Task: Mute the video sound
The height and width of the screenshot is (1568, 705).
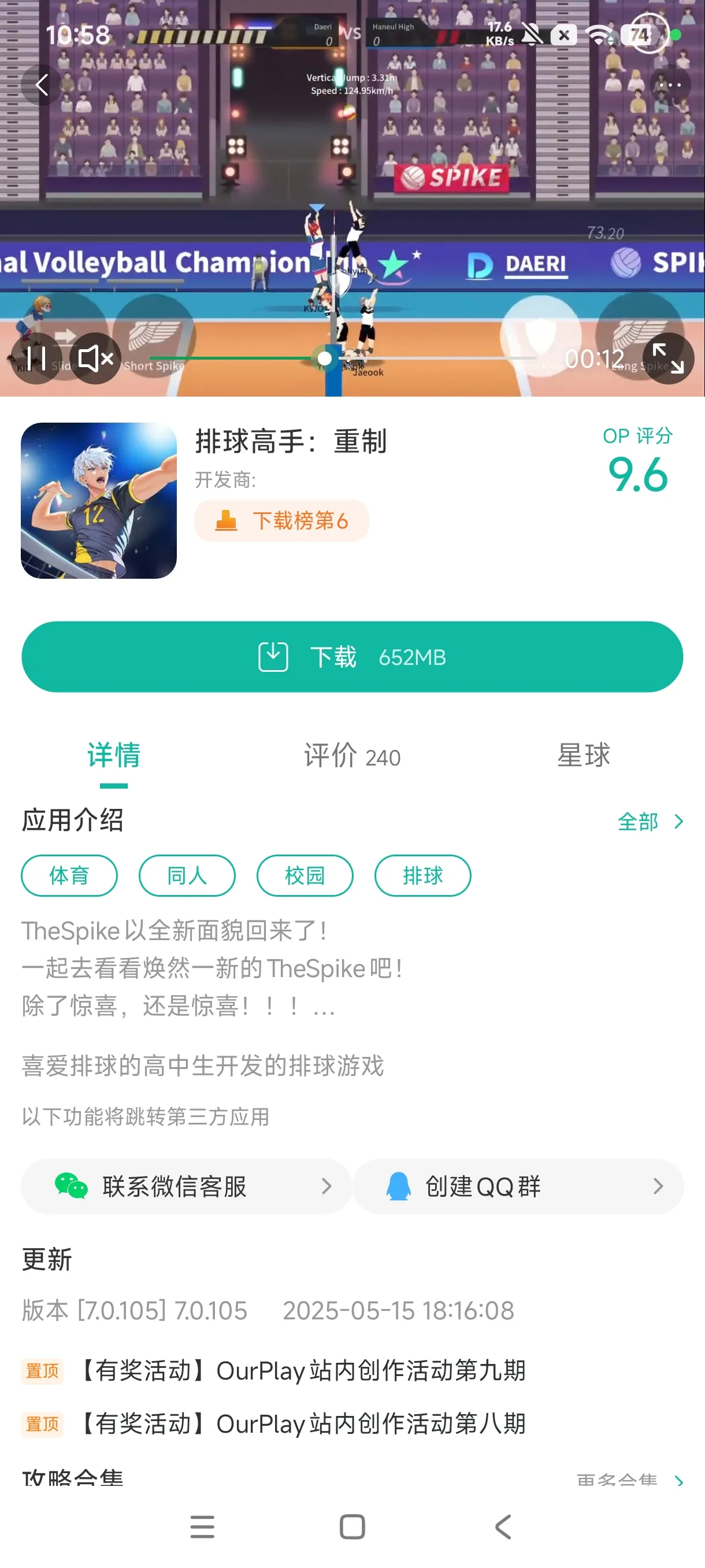Action: 95,358
